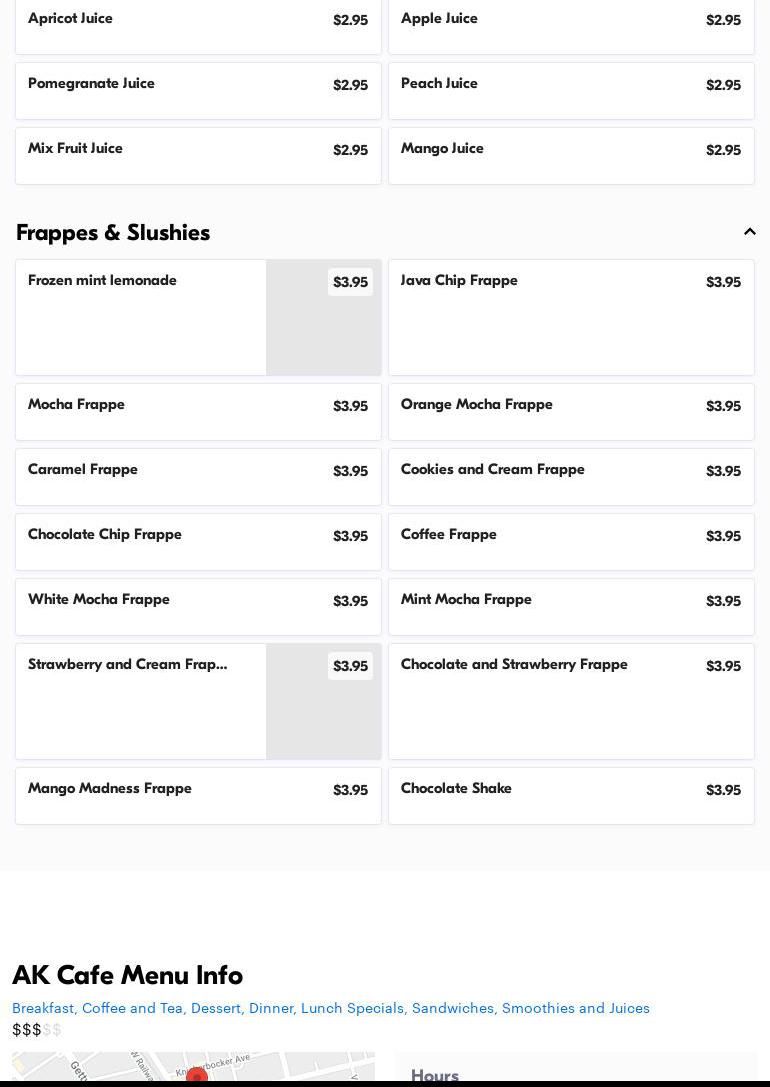Select Apricot Juice

198,26
